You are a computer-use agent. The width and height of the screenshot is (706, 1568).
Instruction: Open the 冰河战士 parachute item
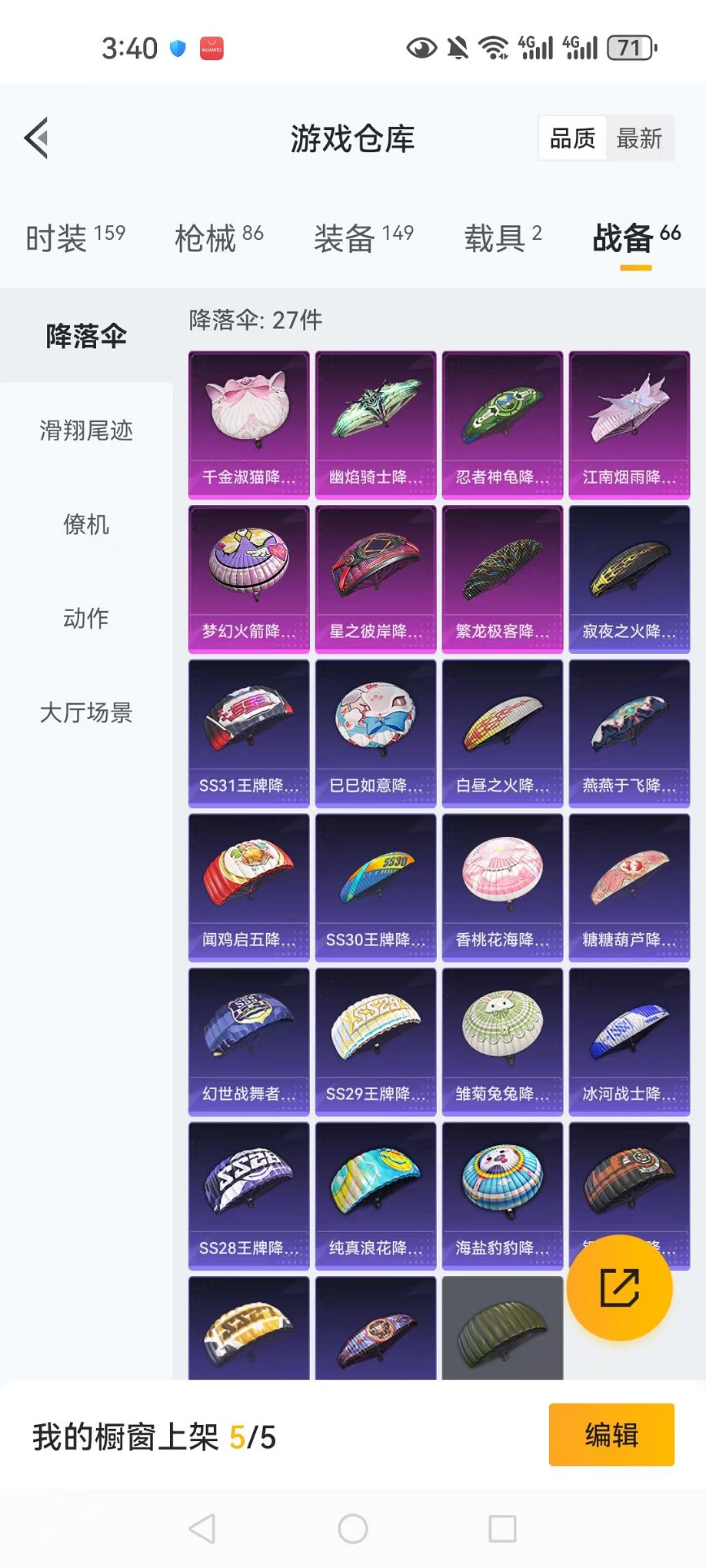coord(629,1041)
